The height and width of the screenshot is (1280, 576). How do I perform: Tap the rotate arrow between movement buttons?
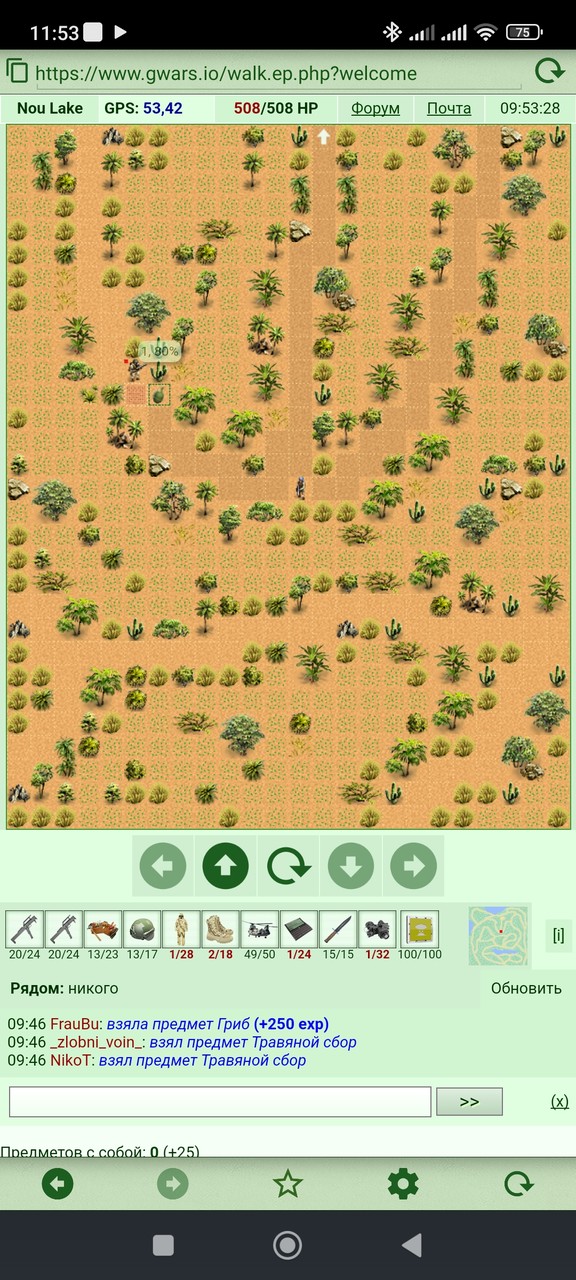[288, 866]
